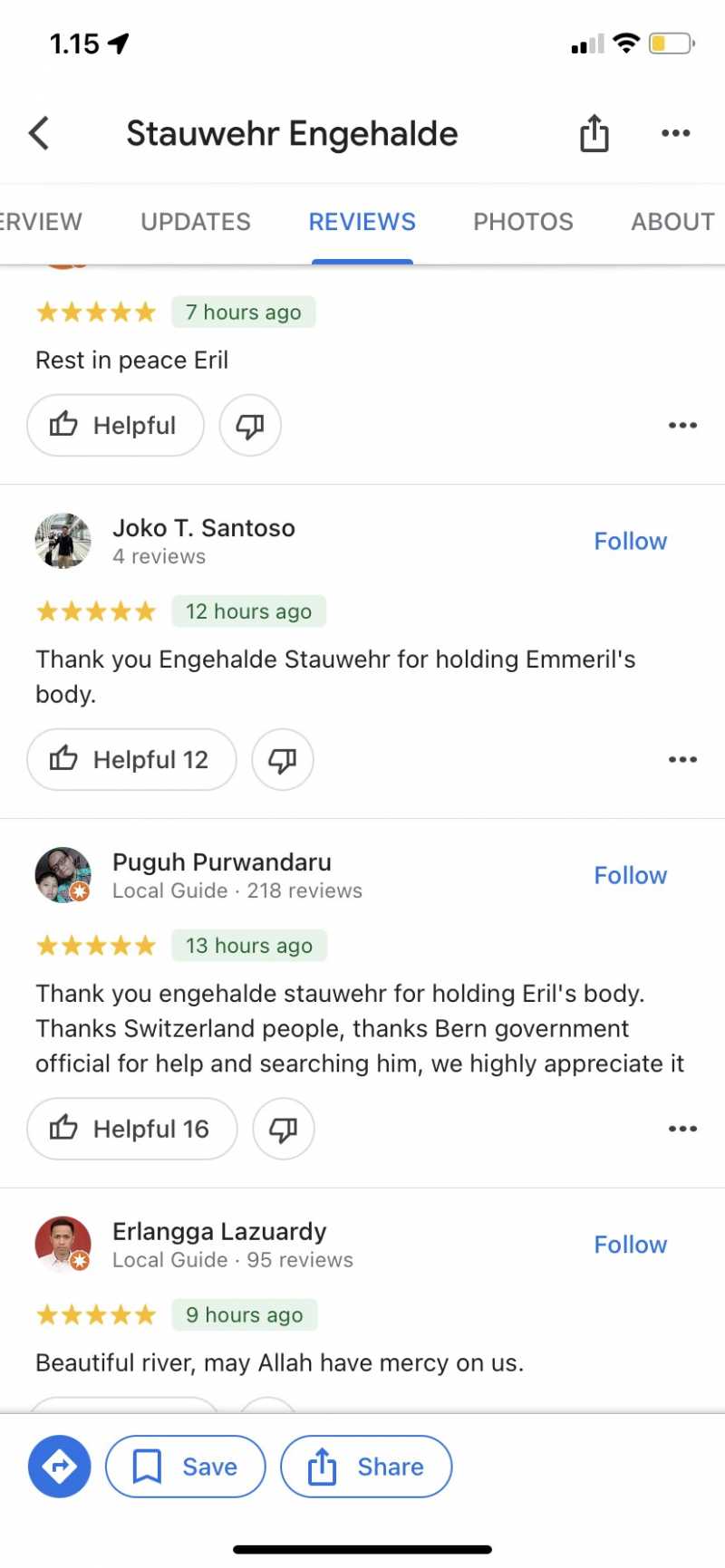Open the top-right overflow menu
The height and width of the screenshot is (1568, 725).
point(675,133)
